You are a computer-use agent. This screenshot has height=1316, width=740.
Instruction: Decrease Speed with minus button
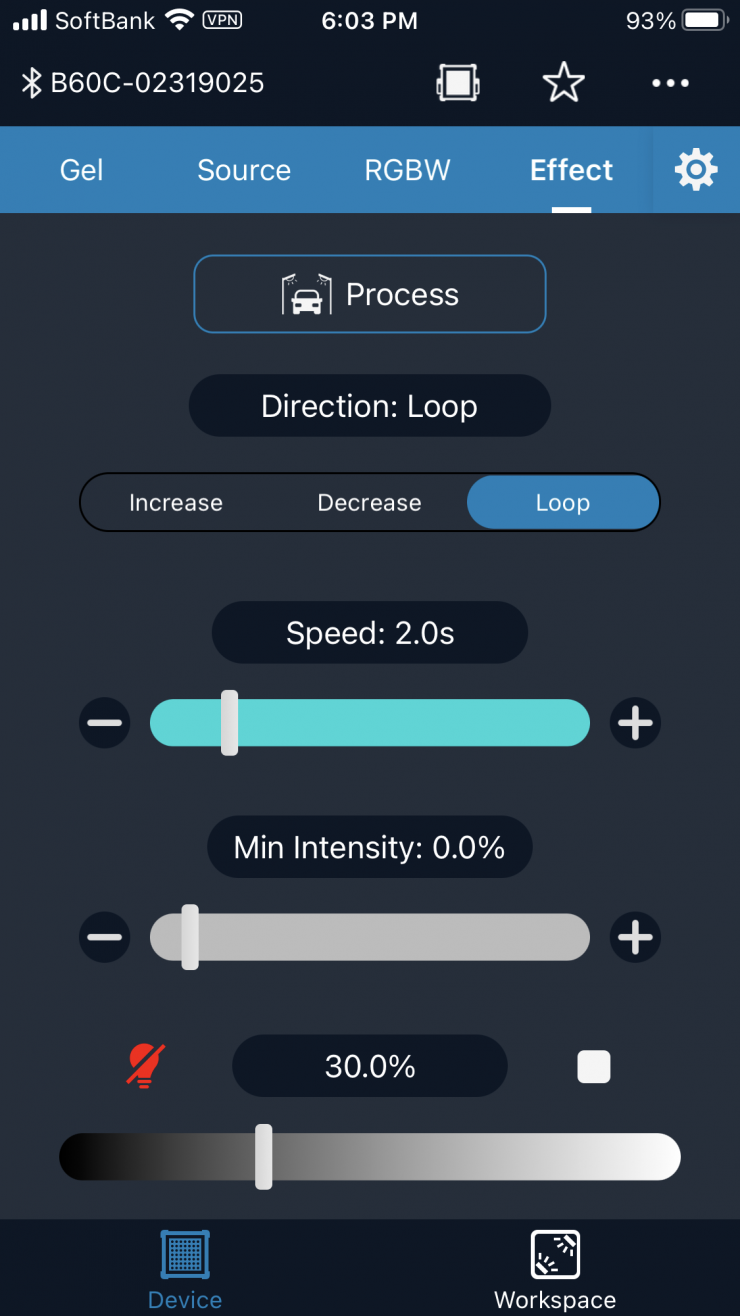point(105,723)
